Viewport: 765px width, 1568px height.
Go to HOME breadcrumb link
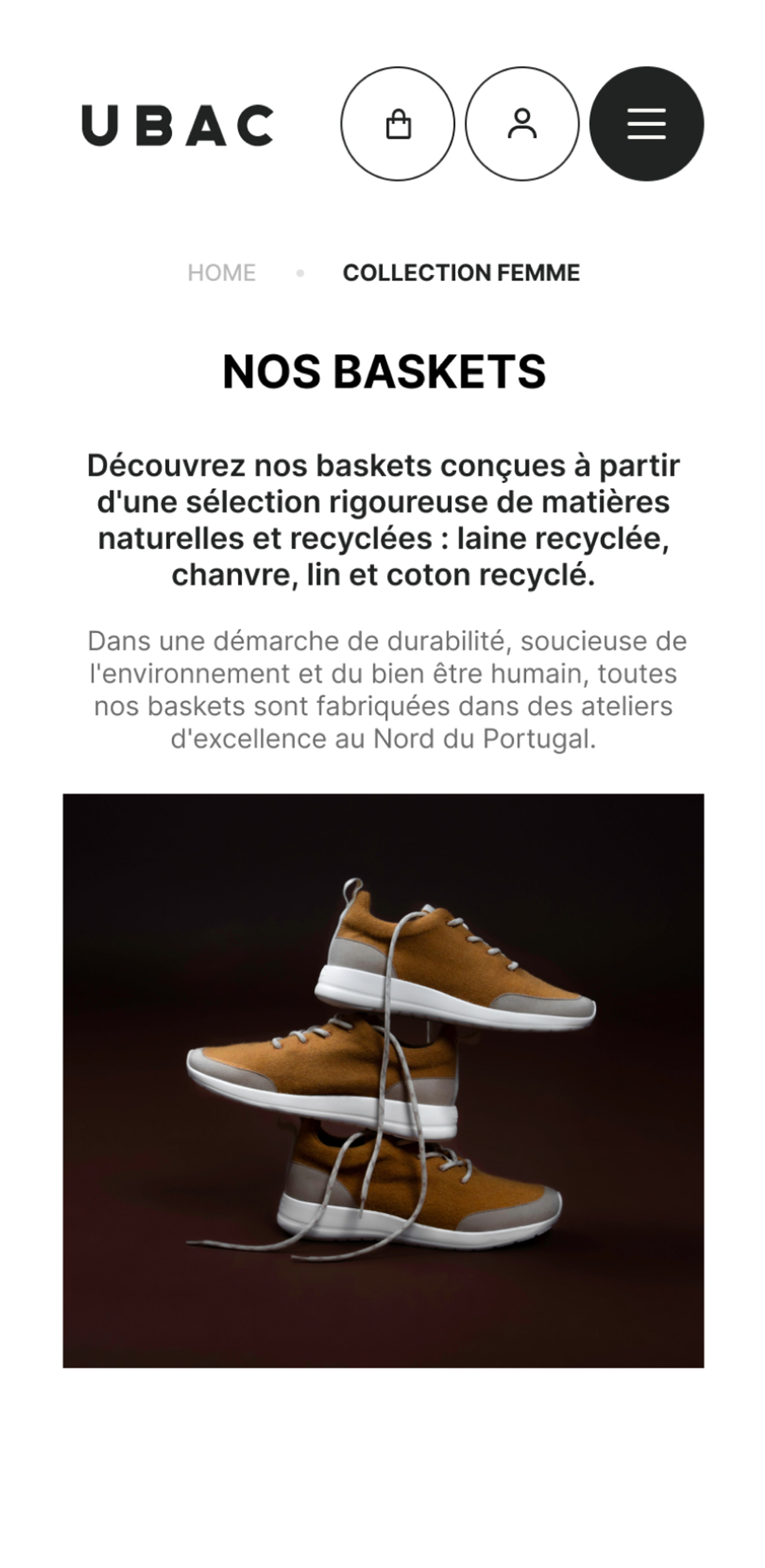coord(221,273)
